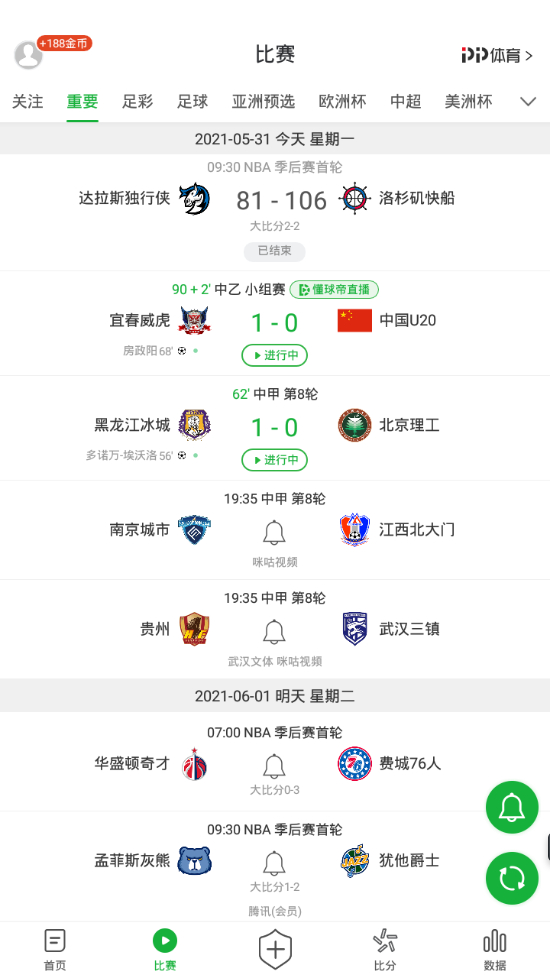Open the 数据 tab
This screenshot has height=978, width=550.
point(495,949)
